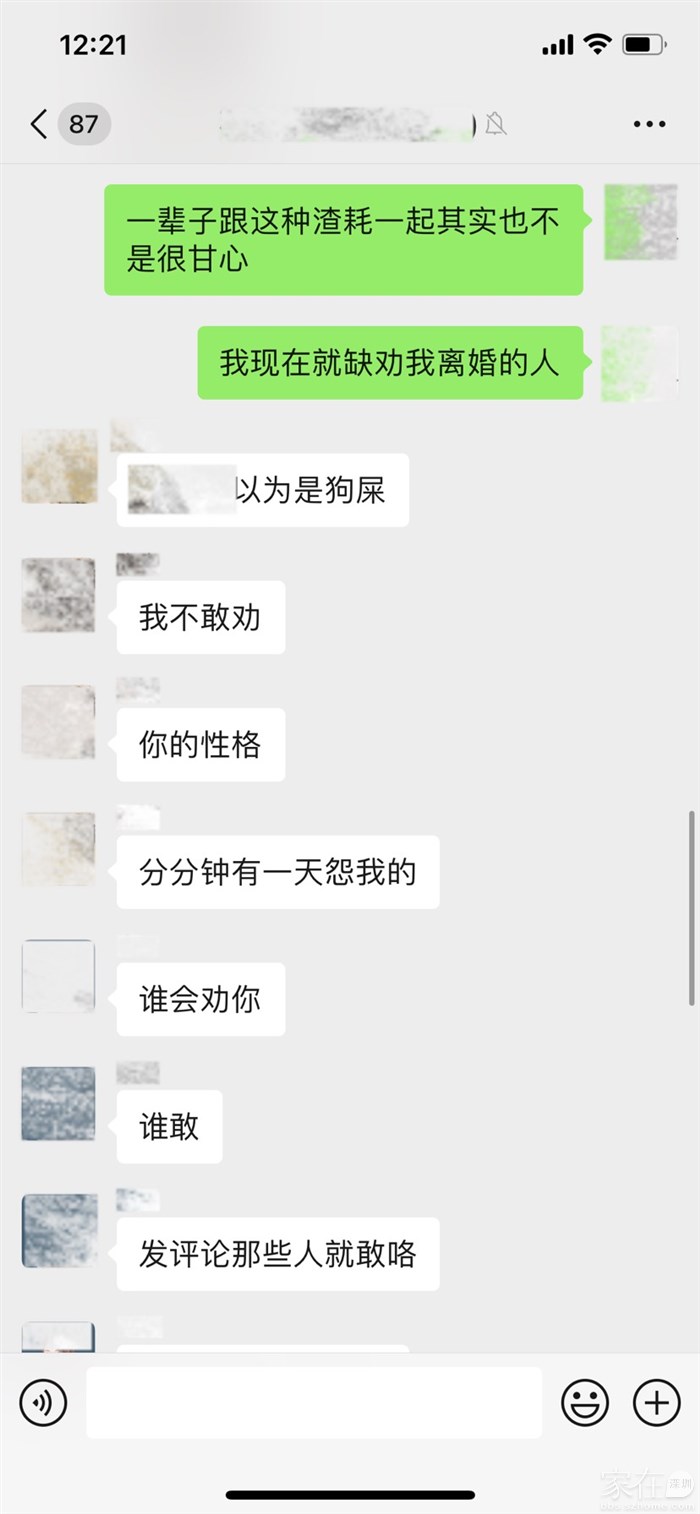The height and width of the screenshot is (1514, 700).
Task: Open my avatar beside 我现在就缺劝我离婚的人
Action: tap(640, 362)
